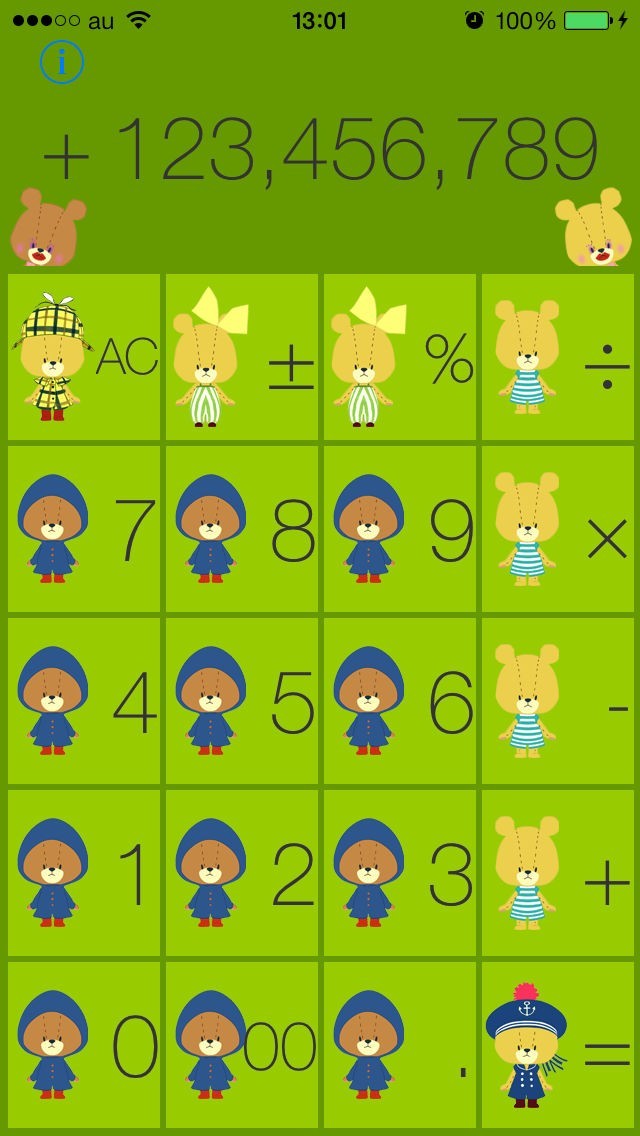Calculate the result with the equals key
The width and height of the screenshot is (640, 1136).
pyautogui.click(x=558, y=1045)
